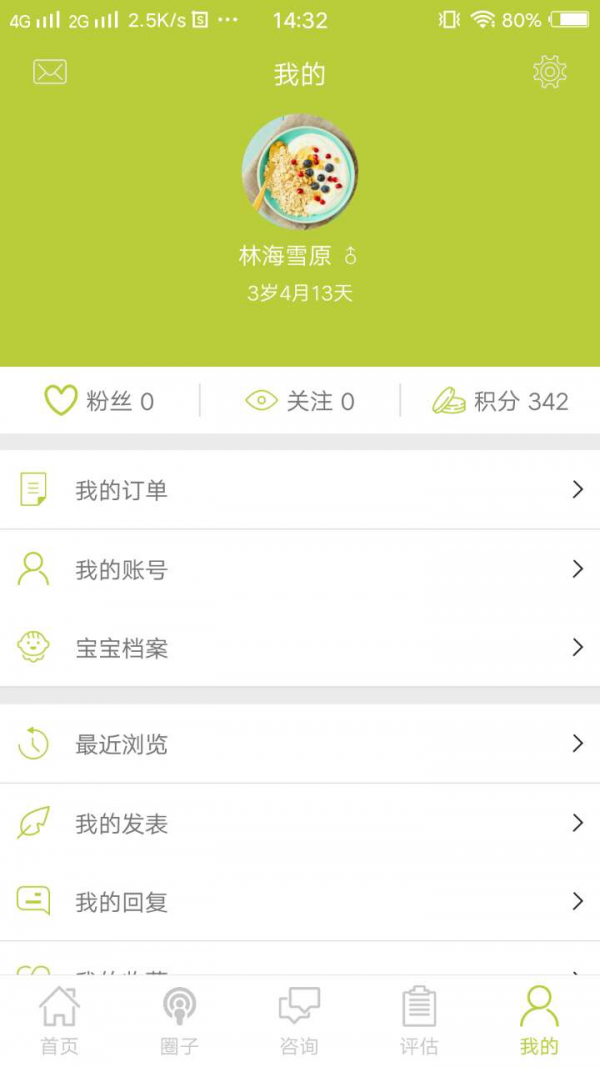Open the messages envelope icon
600x1067 pixels.
[50, 72]
